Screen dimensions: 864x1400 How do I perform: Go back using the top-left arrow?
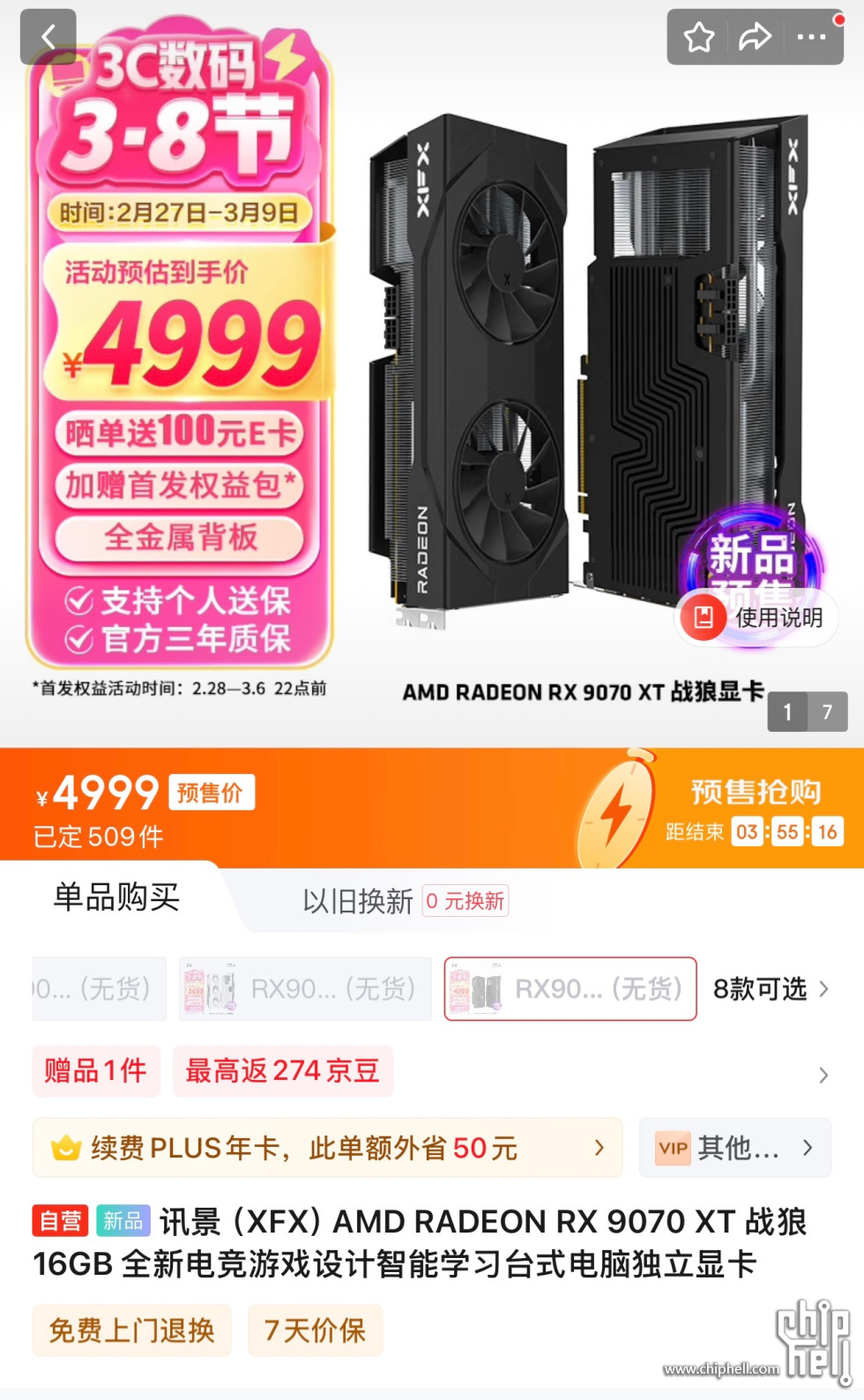click(48, 37)
